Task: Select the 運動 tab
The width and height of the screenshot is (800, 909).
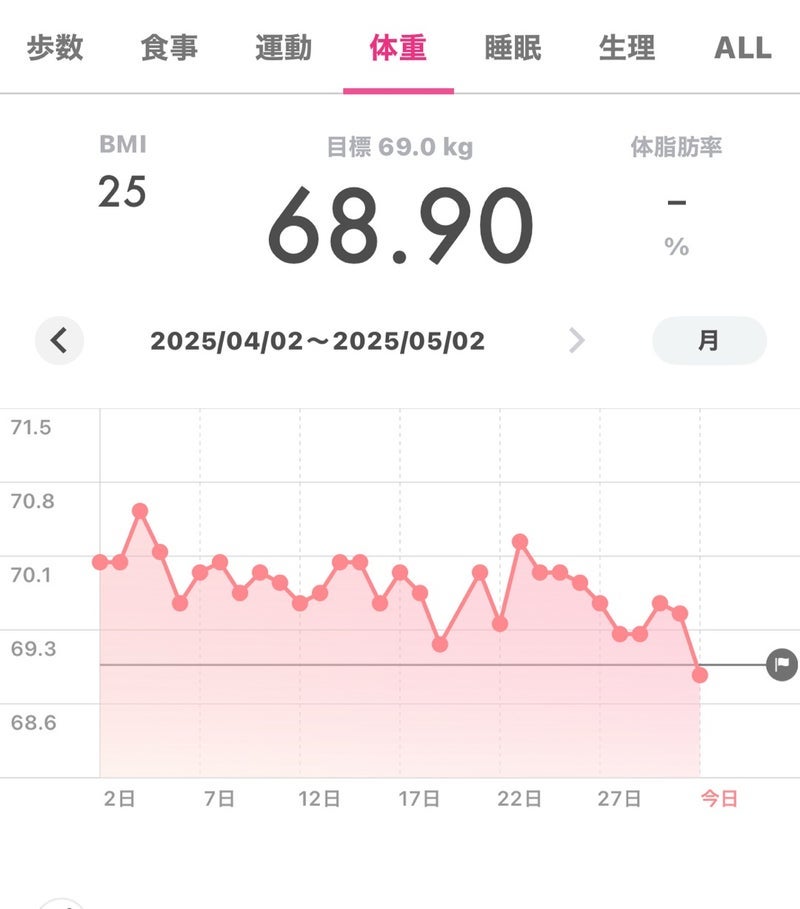Action: click(283, 48)
